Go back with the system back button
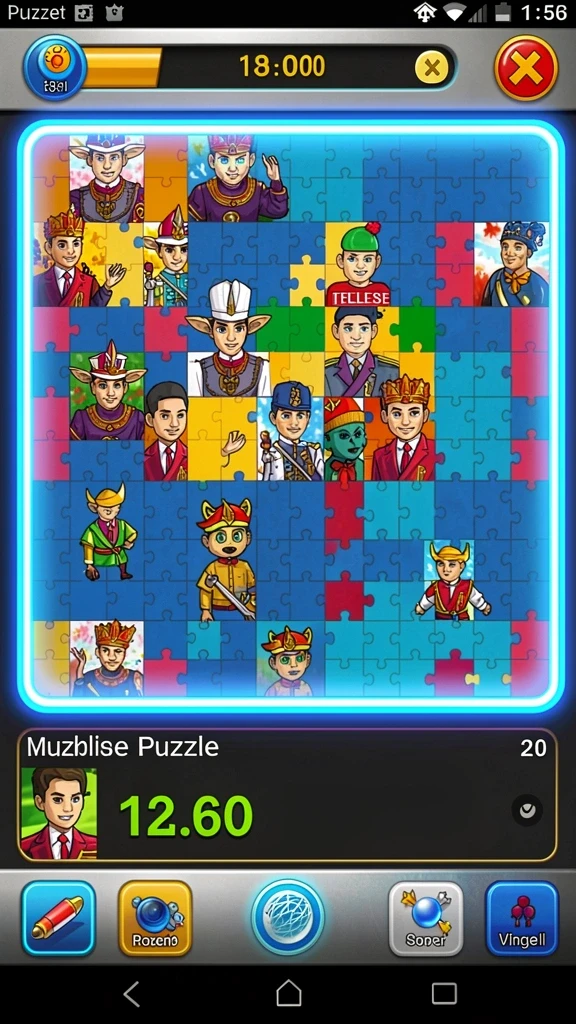 click(132, 994)
